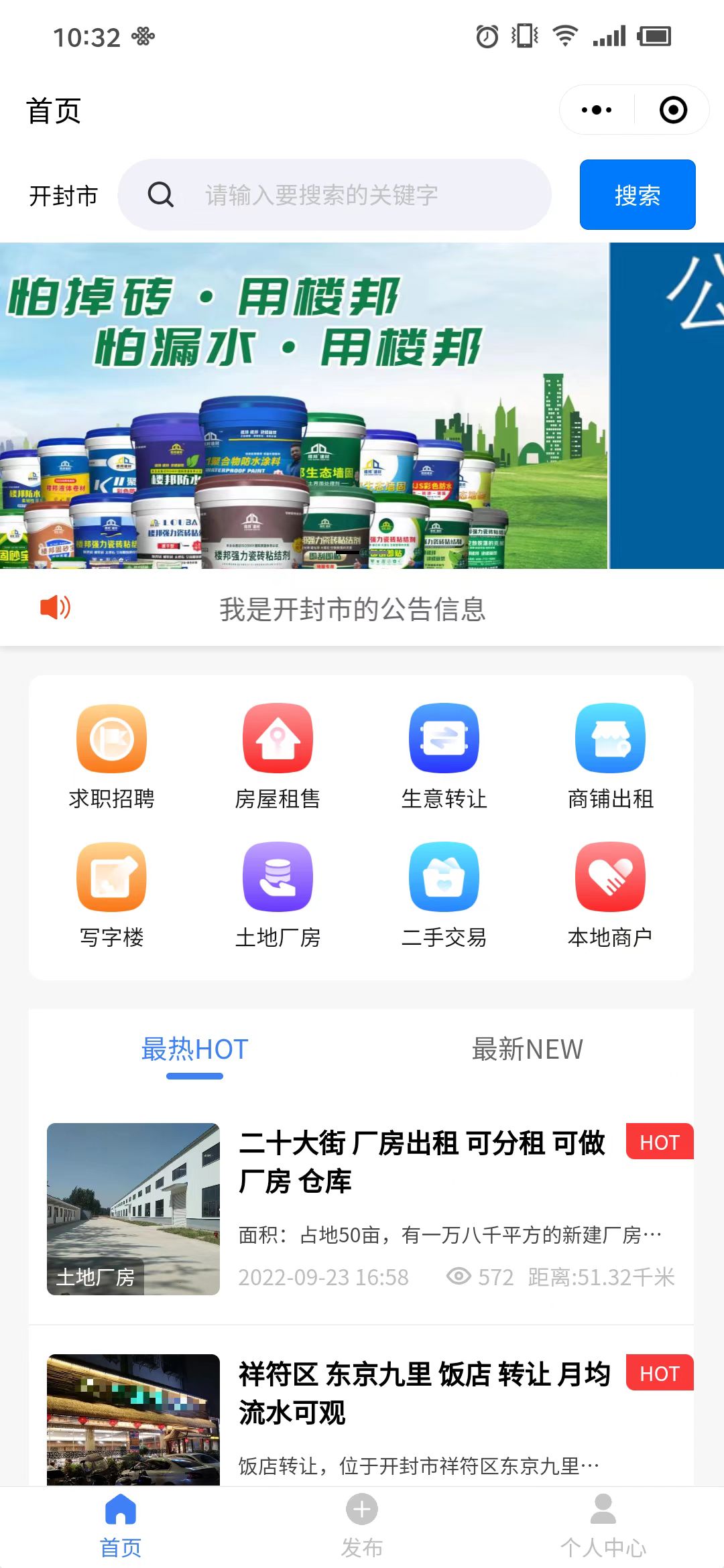Switch to the 最新NEW tab
Screen dimensions: 724x1568
(527, 1049)
